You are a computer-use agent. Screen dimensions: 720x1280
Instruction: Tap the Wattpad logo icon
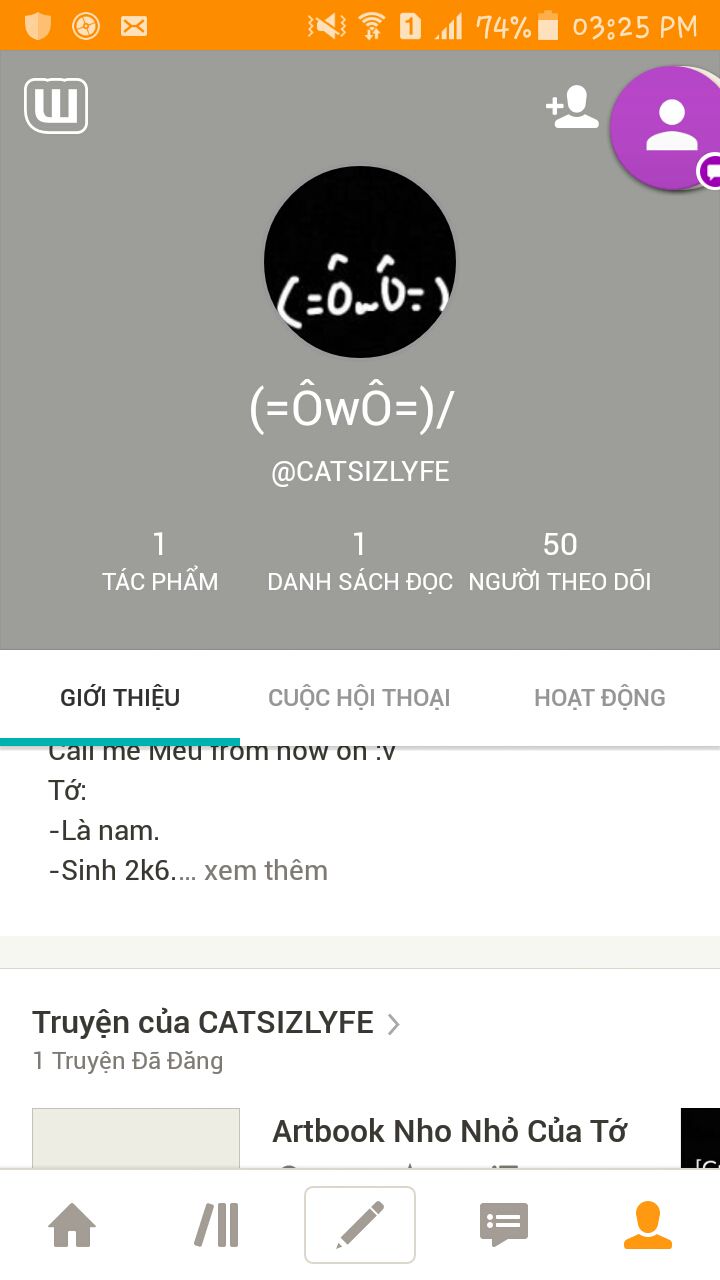[56, 106]
